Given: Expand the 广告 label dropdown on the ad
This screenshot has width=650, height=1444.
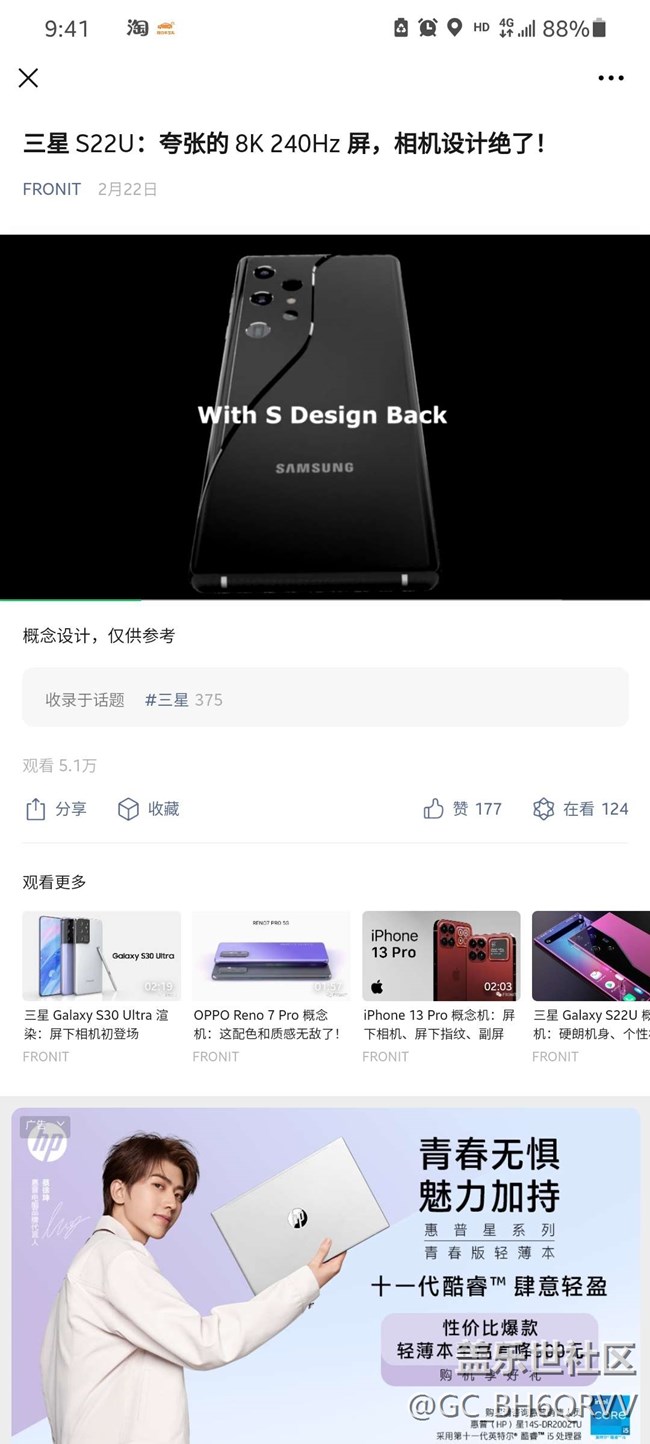Looking at the screenshot, I should tap(46, 1125).
